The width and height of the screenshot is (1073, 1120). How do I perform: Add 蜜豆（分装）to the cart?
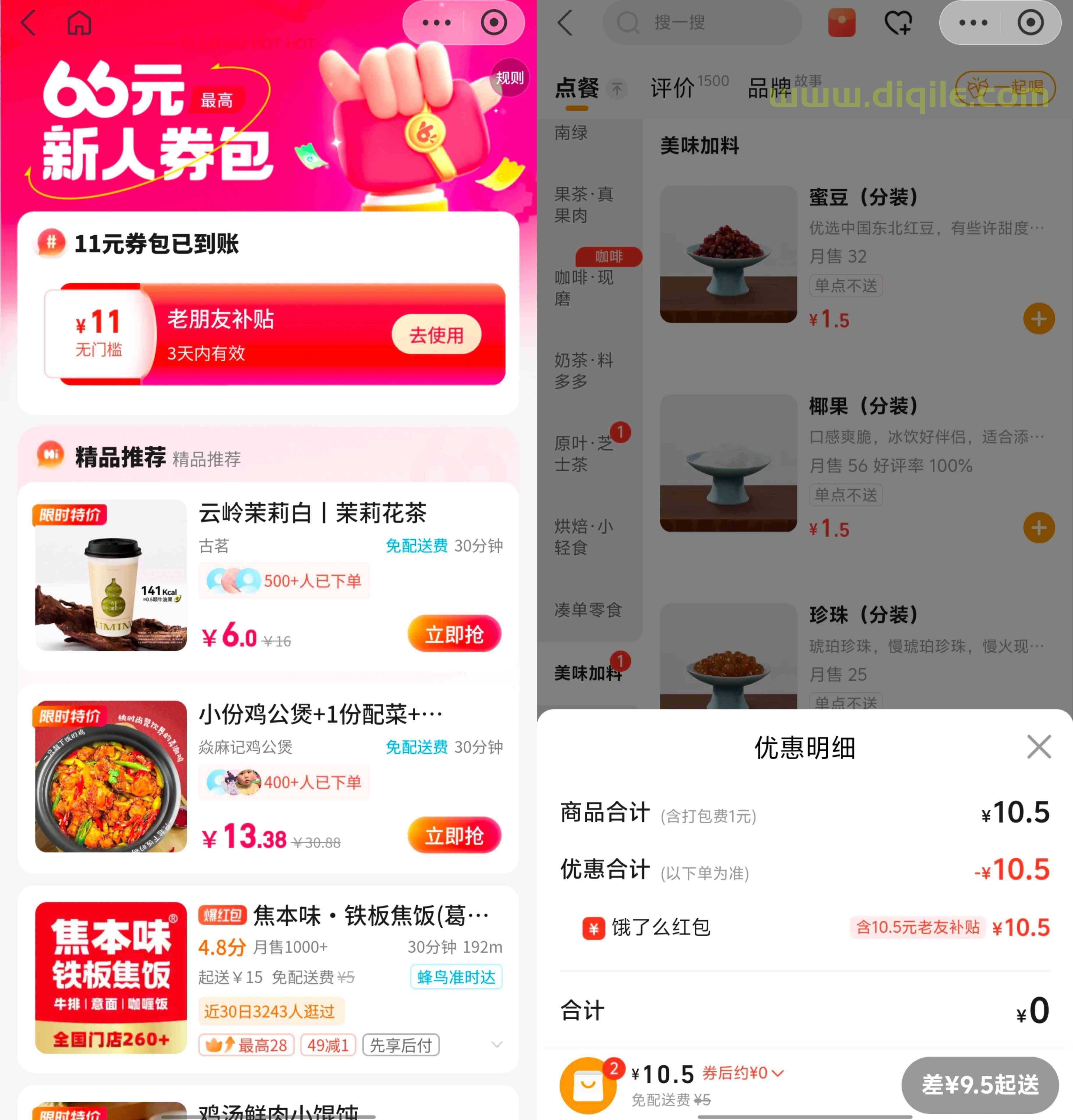[1038, 319]
